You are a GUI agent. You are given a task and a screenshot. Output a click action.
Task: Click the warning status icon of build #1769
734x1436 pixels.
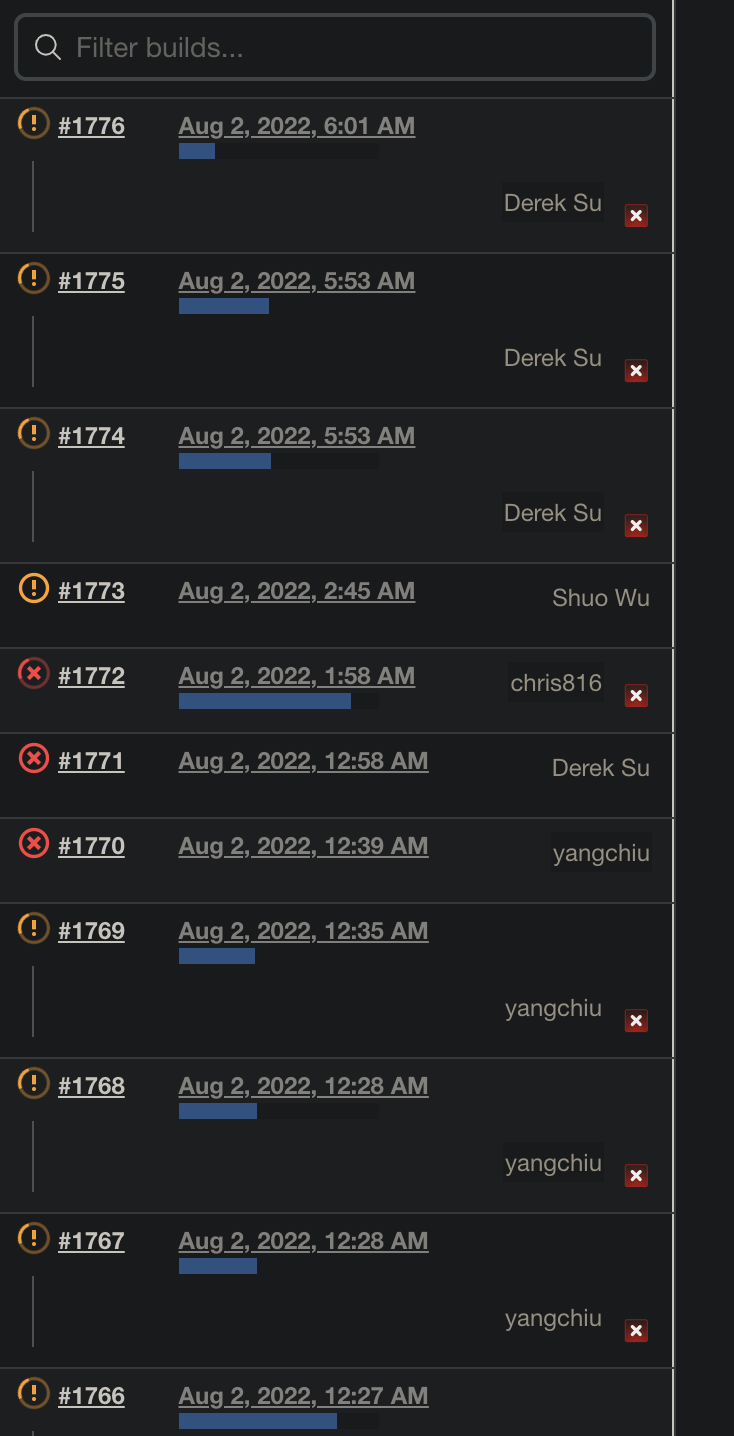tap(33, 929)
